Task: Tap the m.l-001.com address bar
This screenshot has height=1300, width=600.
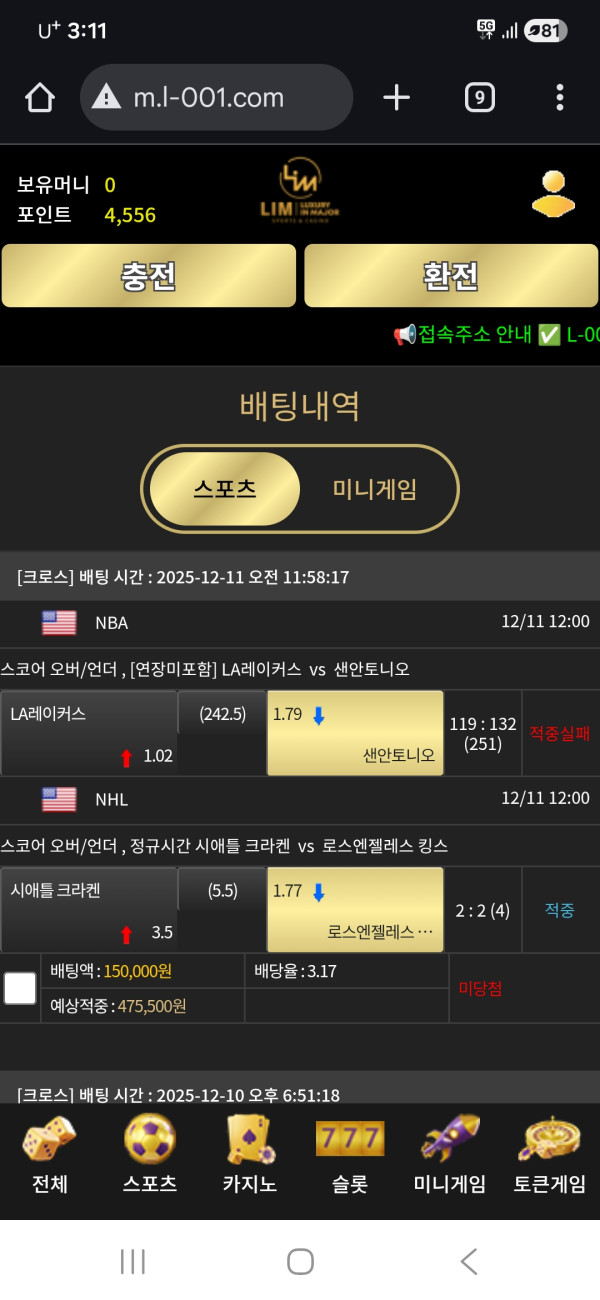Action: [216, 97]
